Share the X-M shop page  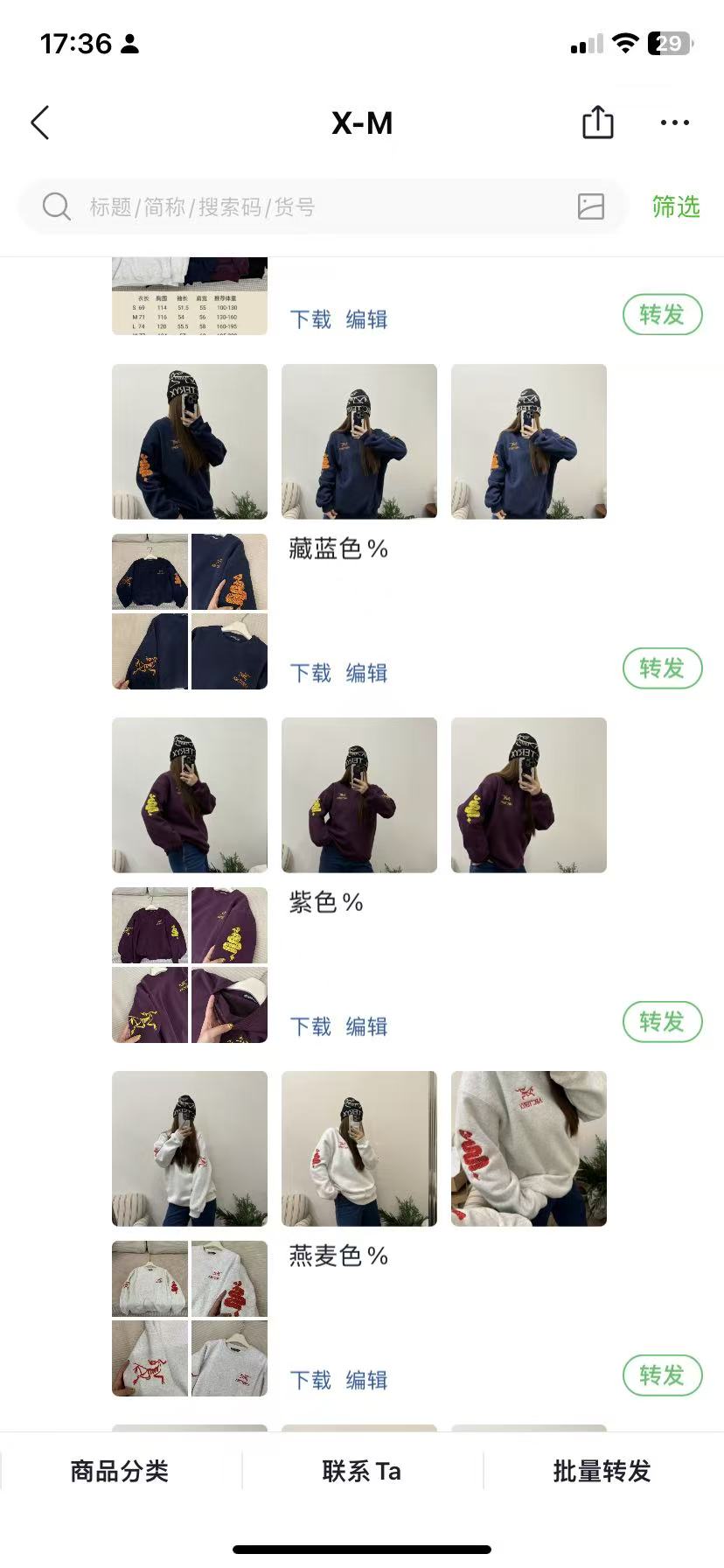pyautogui.click(x=598, y=122)
